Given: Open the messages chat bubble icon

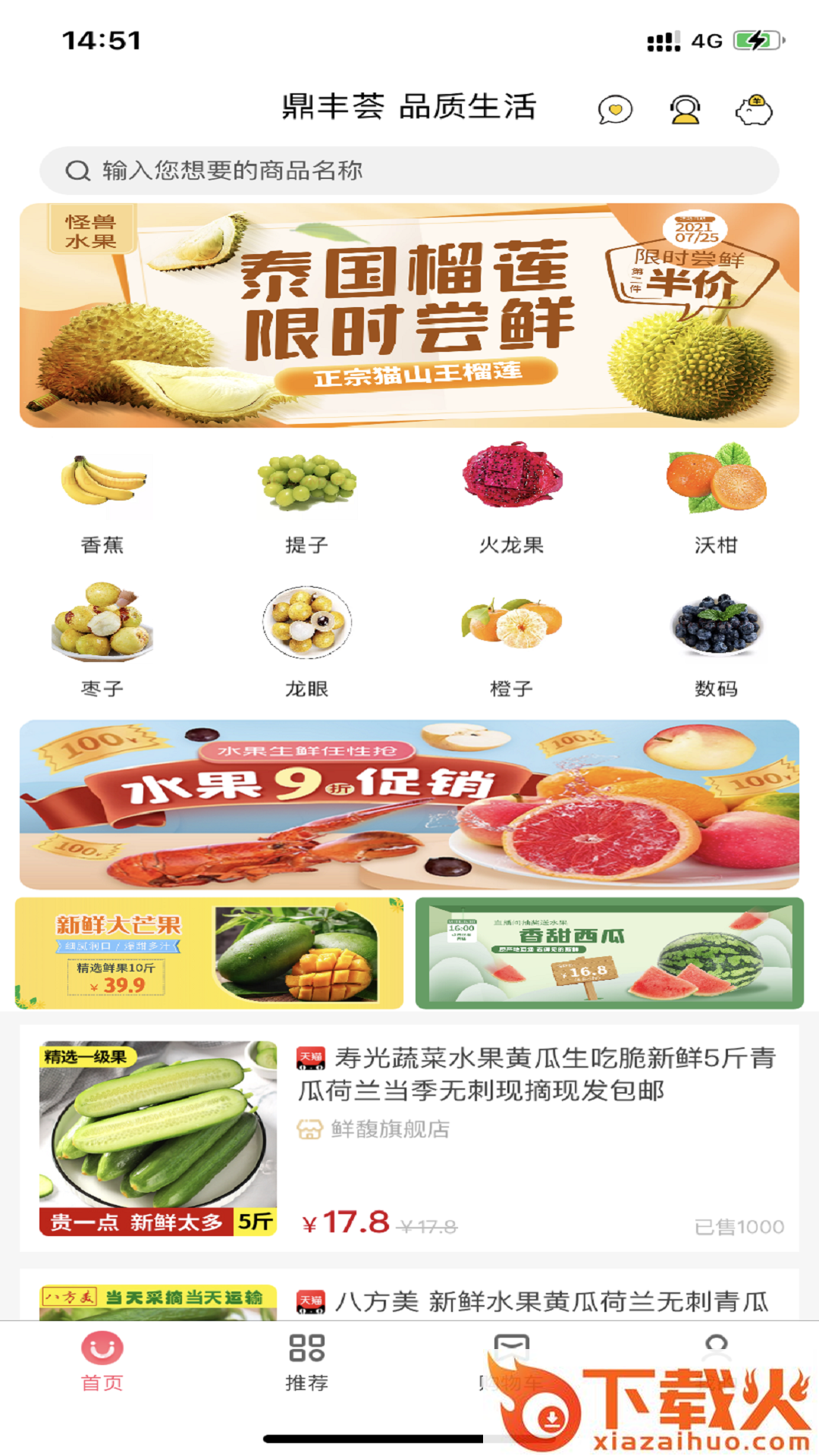Looking at the screenshot, I should pos(614,110).
